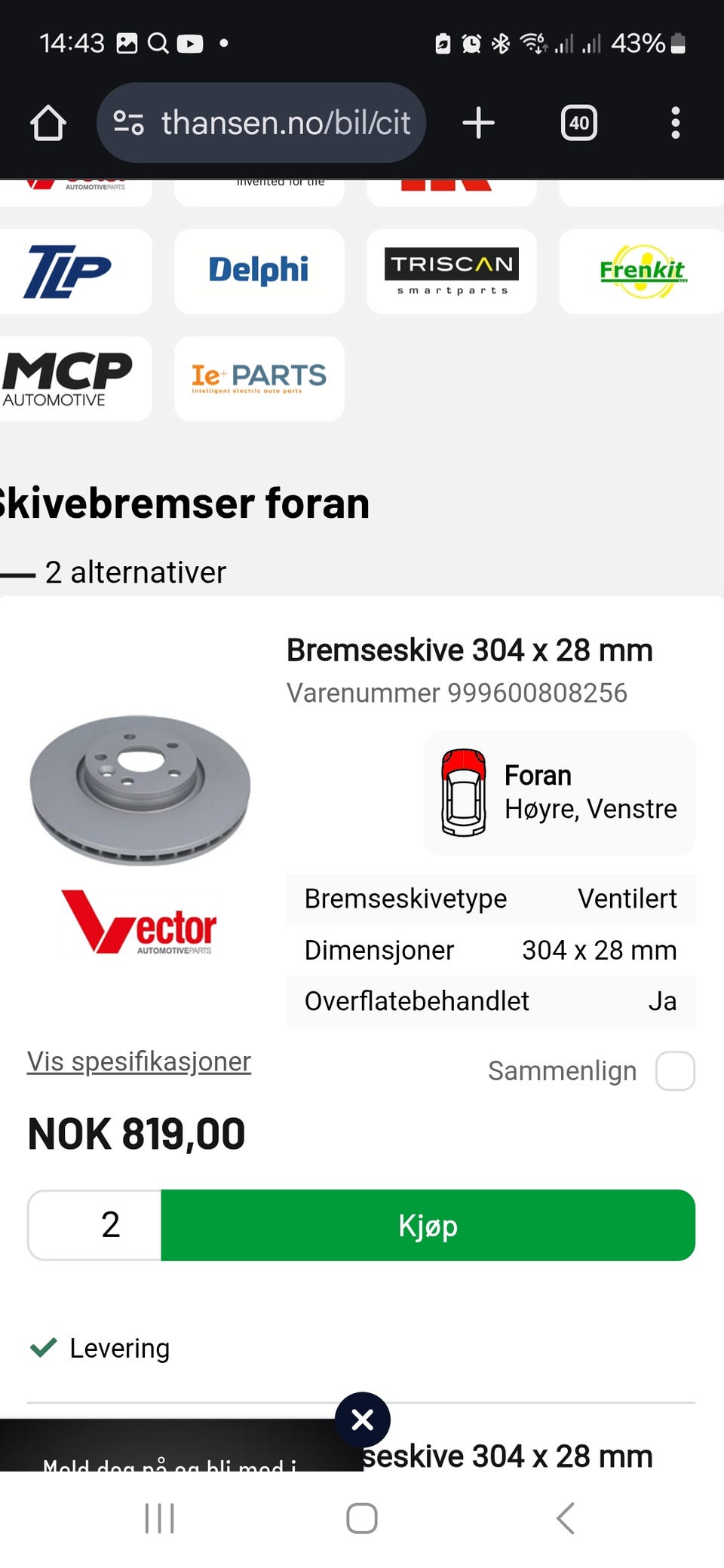Open recent apps from navigation bar
Screen dimensions: 724x1568
click(159, 1518)
